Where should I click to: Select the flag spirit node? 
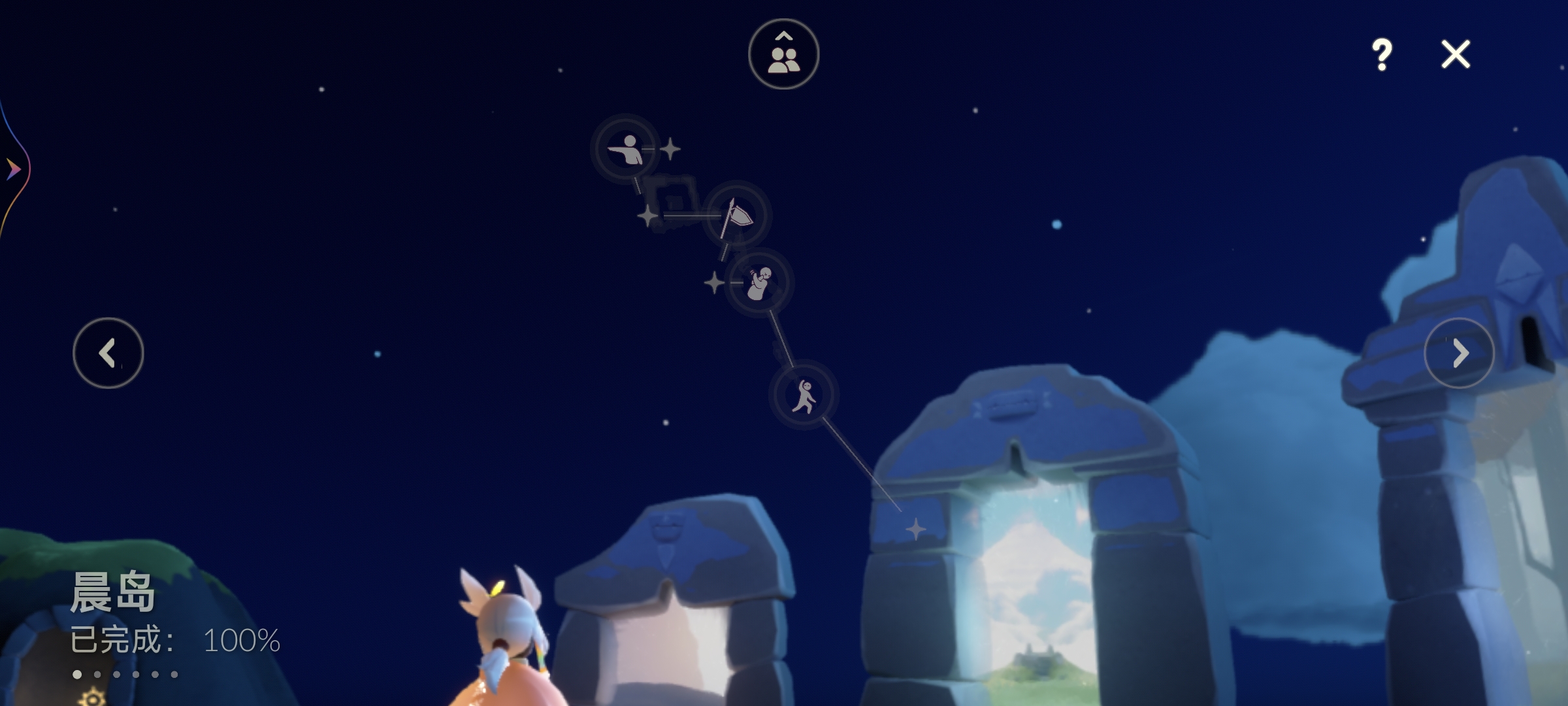tap(737, 216)
